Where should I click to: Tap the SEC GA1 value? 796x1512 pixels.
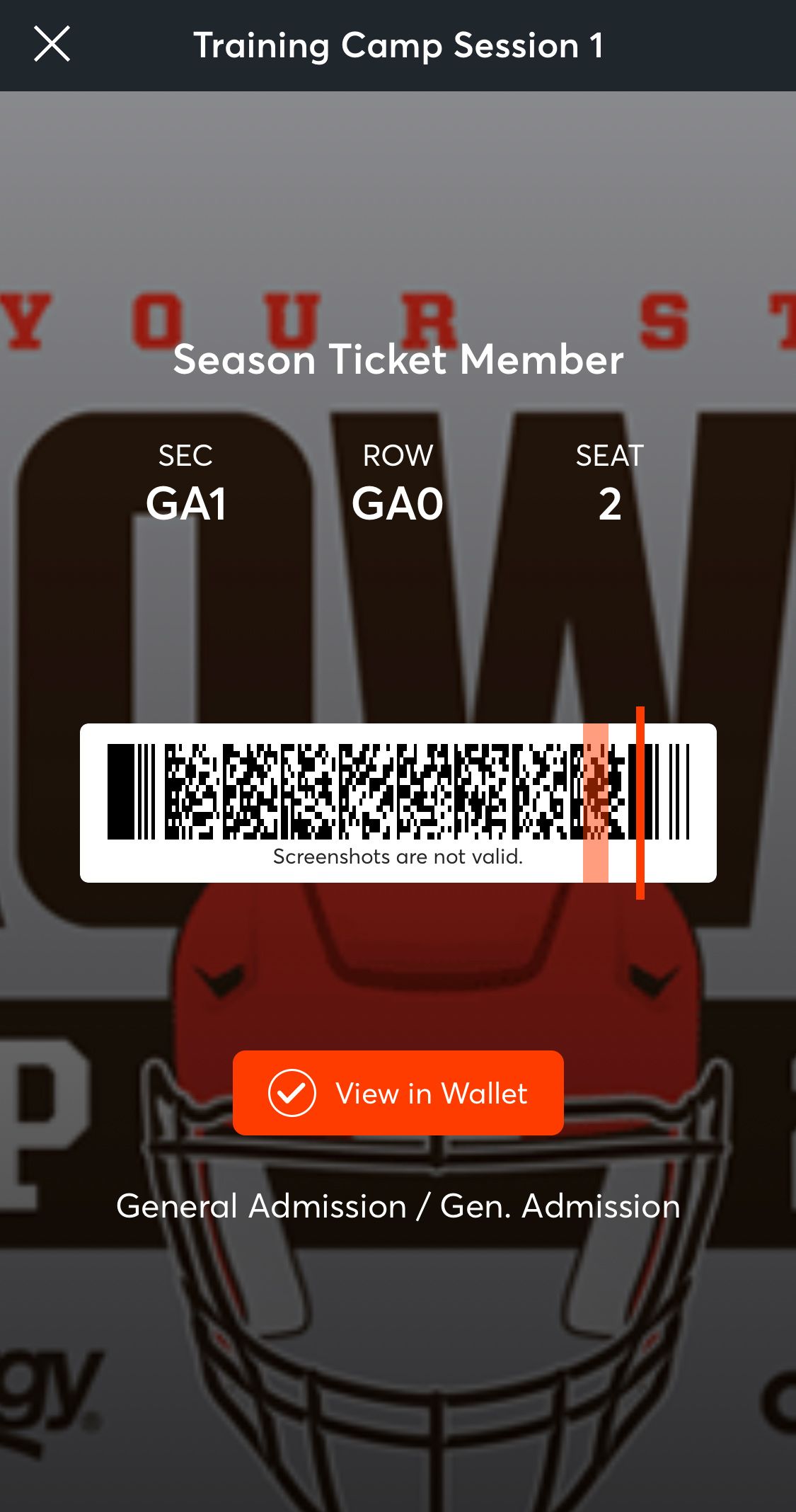[186, 504]
